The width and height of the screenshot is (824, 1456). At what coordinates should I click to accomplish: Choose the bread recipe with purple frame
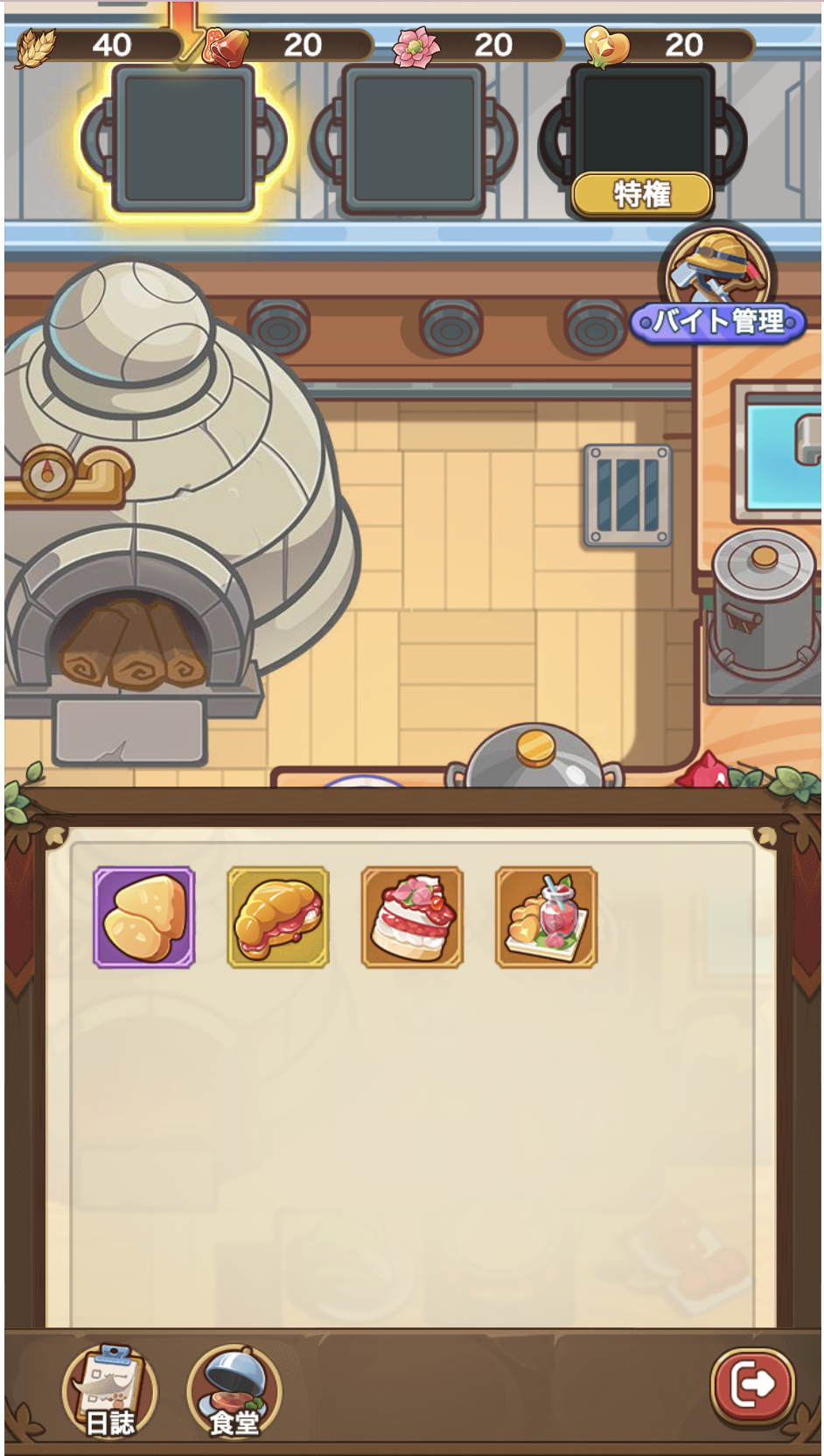[144, 917]
